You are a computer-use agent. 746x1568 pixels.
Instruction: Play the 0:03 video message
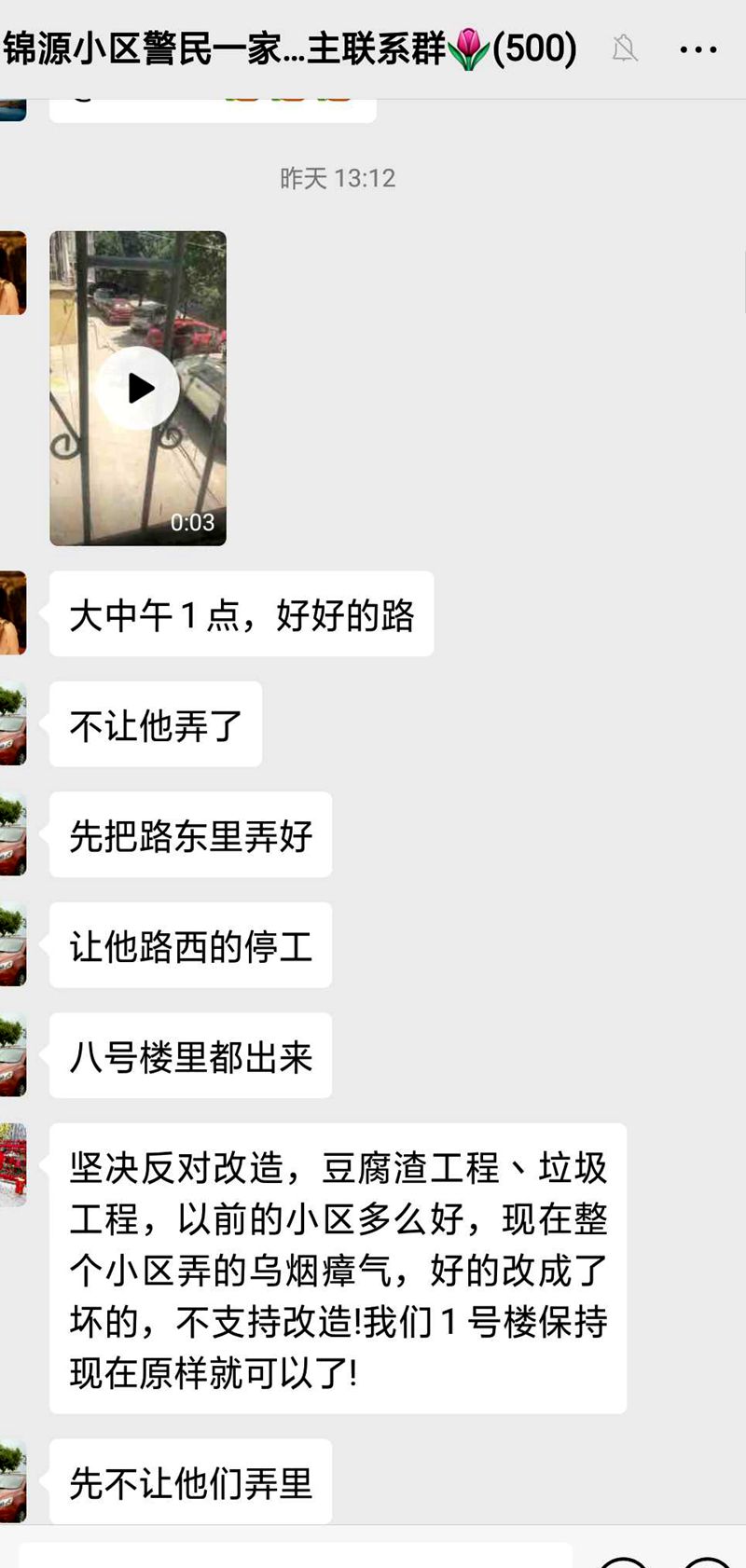[x=138, y=388]
